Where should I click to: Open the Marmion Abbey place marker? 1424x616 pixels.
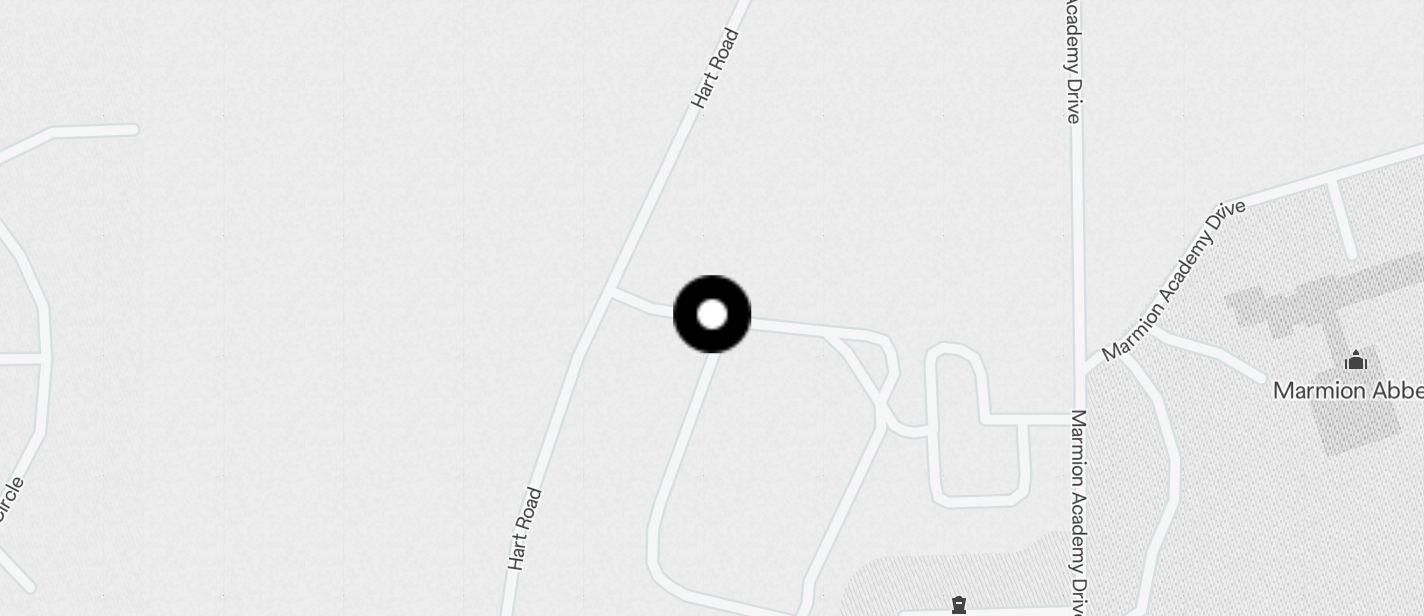click(x=1355, y=361)
